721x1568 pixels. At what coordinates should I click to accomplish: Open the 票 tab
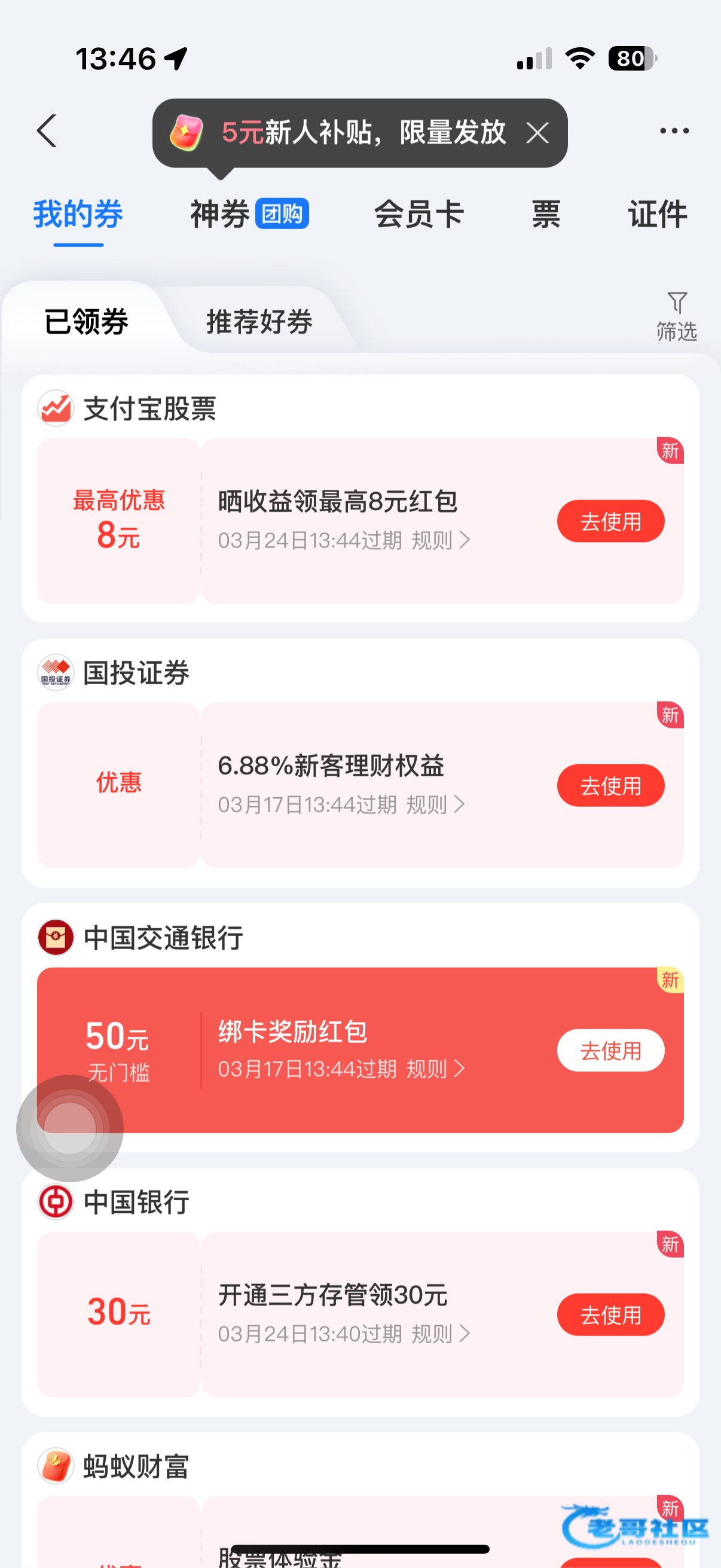[546, 214]
